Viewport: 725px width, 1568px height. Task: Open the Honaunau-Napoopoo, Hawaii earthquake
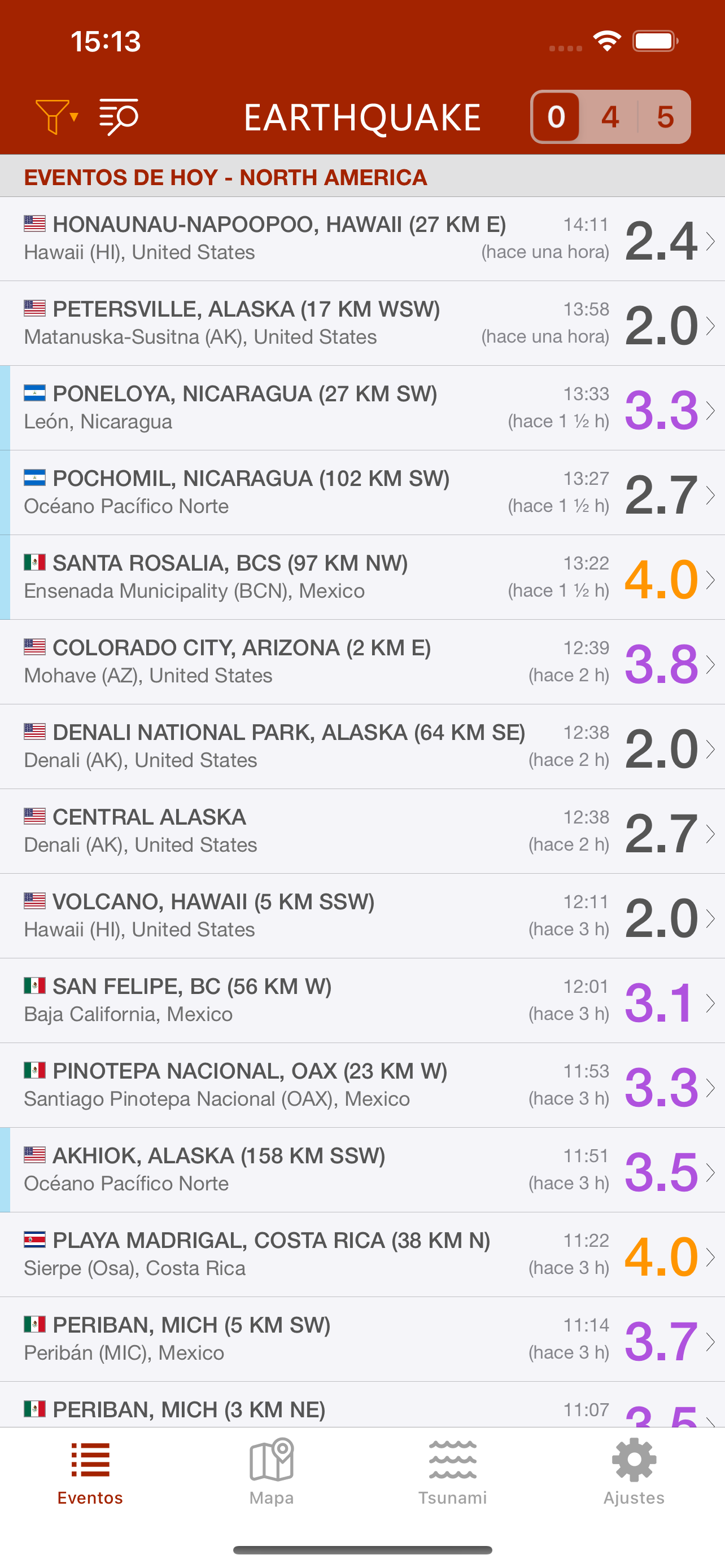pyautogui.click(x=362, y=239)
